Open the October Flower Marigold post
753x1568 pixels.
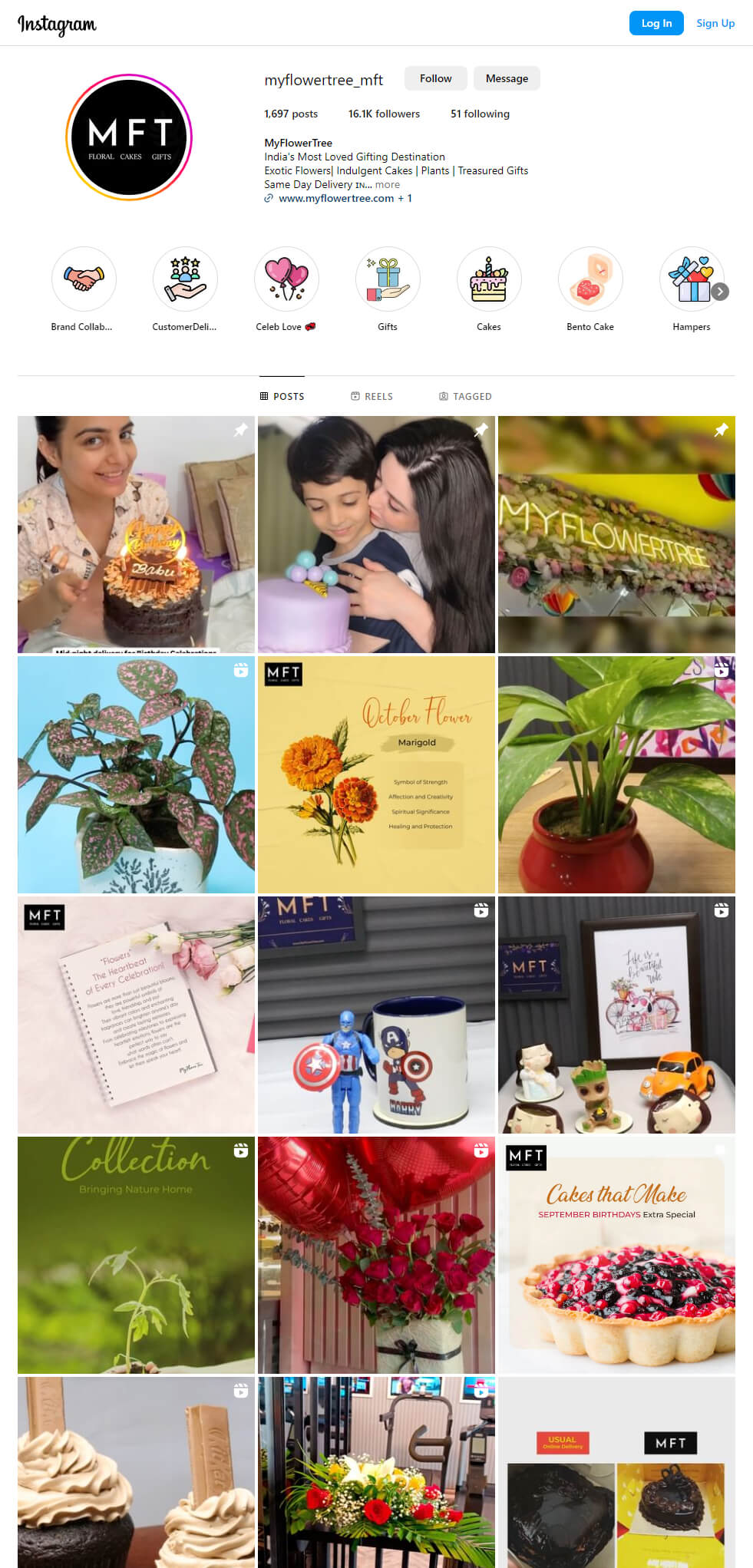376,774
